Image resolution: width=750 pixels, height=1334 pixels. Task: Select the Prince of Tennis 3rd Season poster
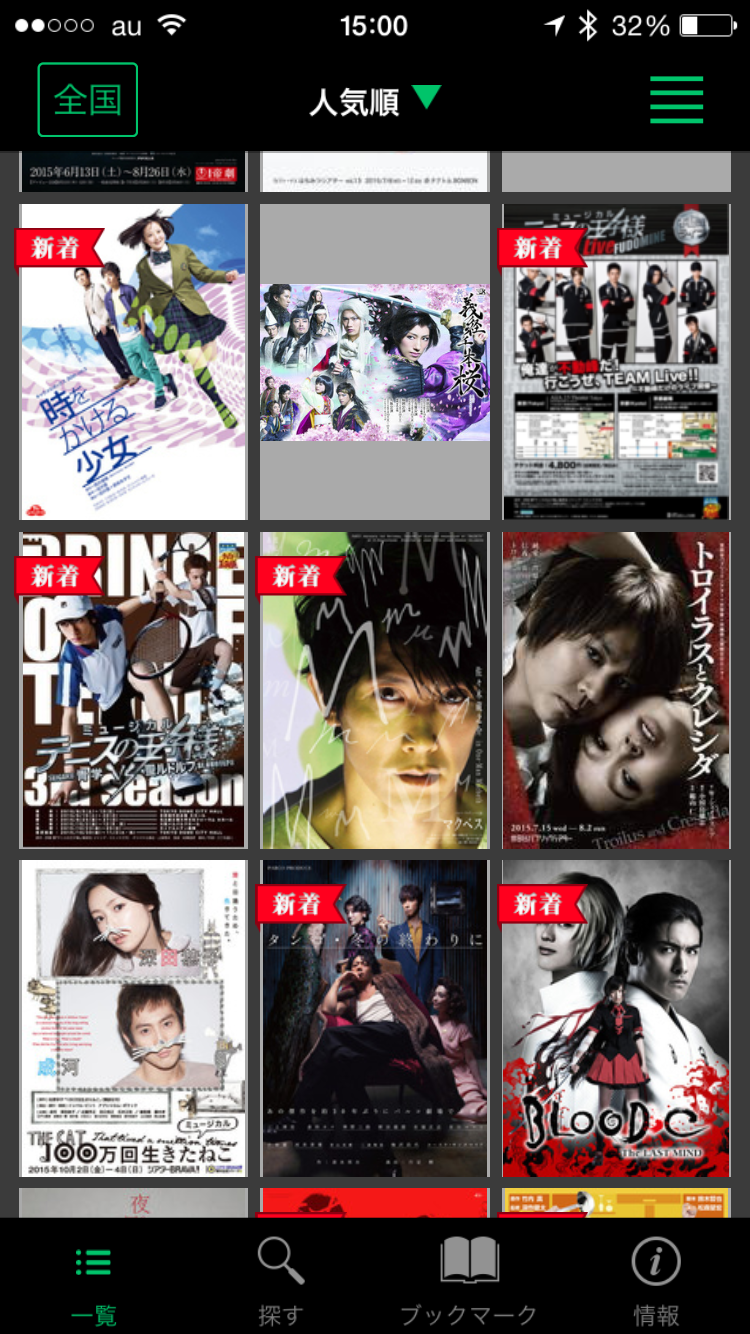(133, 690)
